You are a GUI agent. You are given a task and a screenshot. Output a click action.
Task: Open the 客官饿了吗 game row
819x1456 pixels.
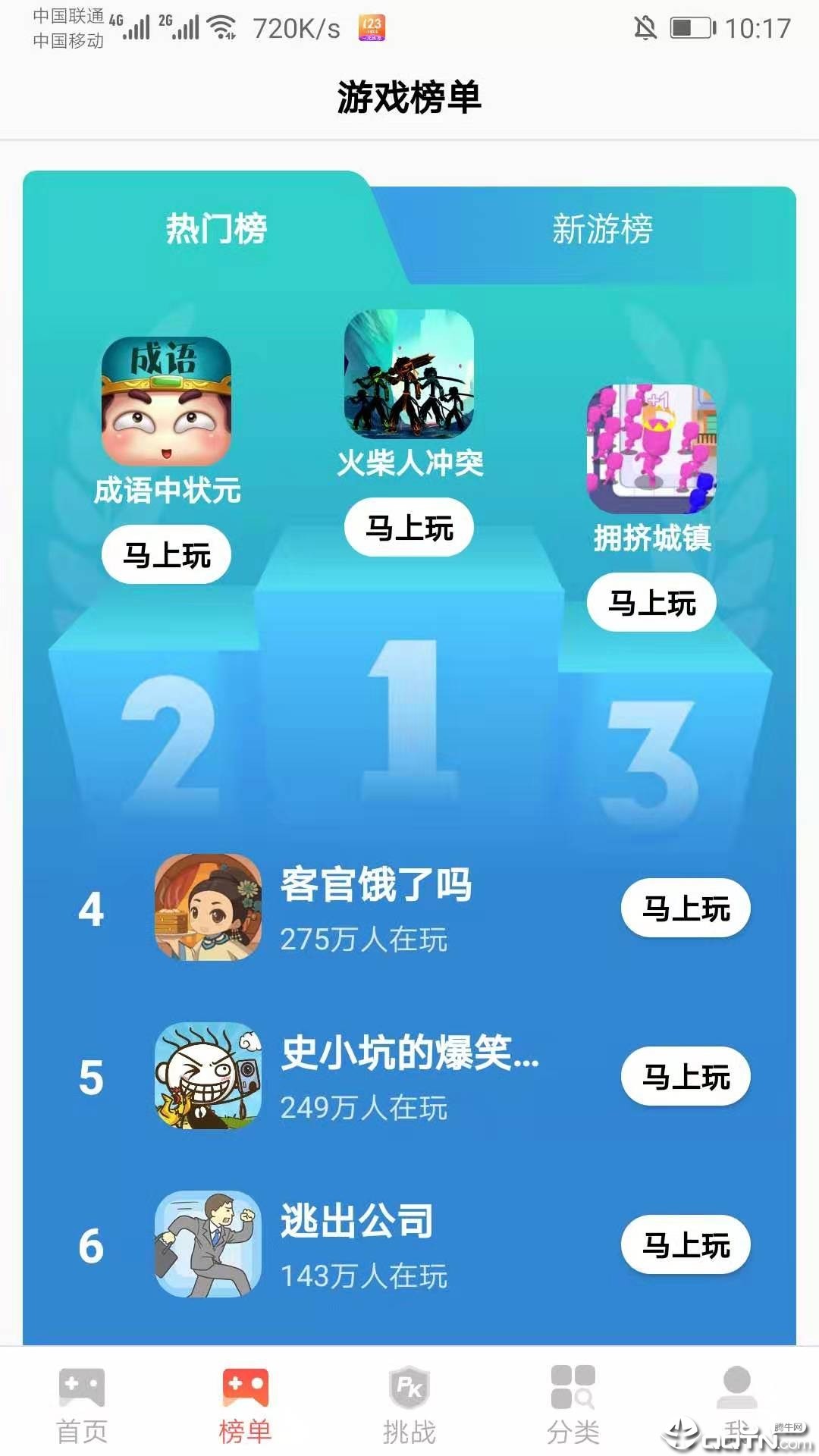coord(375,908)
